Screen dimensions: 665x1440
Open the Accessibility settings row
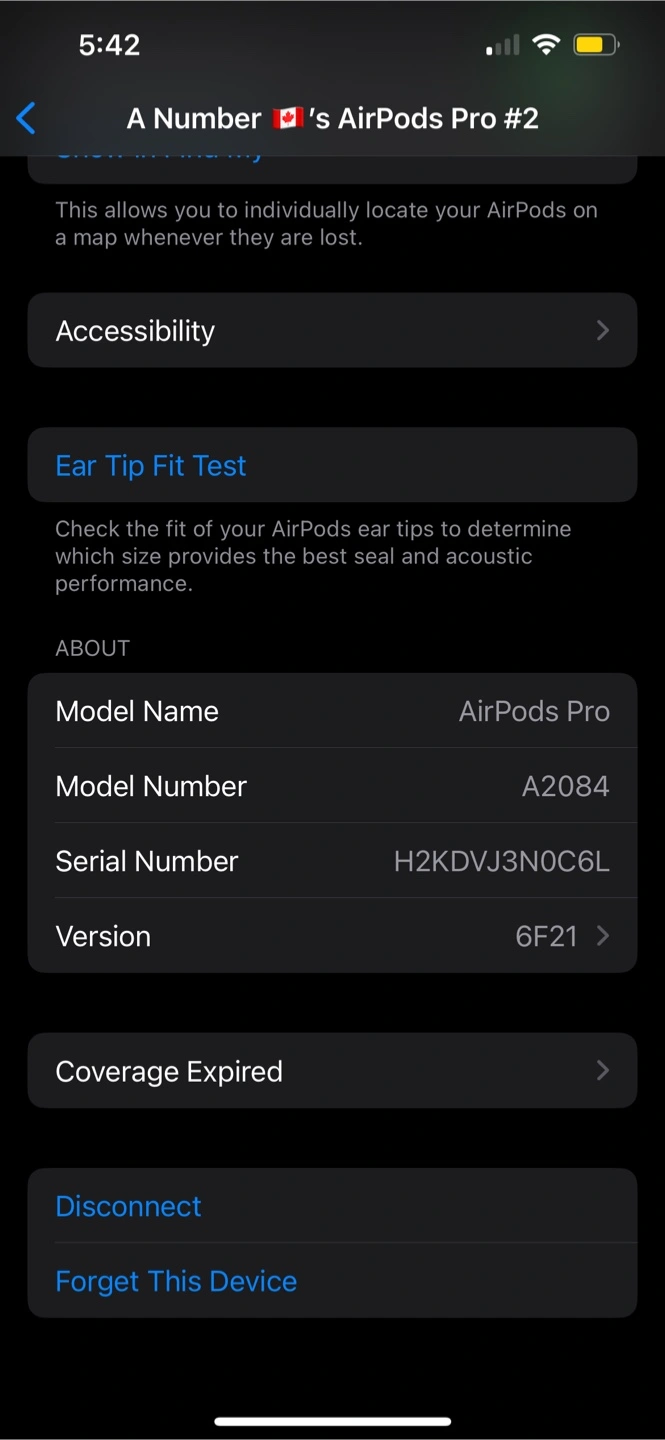[332, 330]
